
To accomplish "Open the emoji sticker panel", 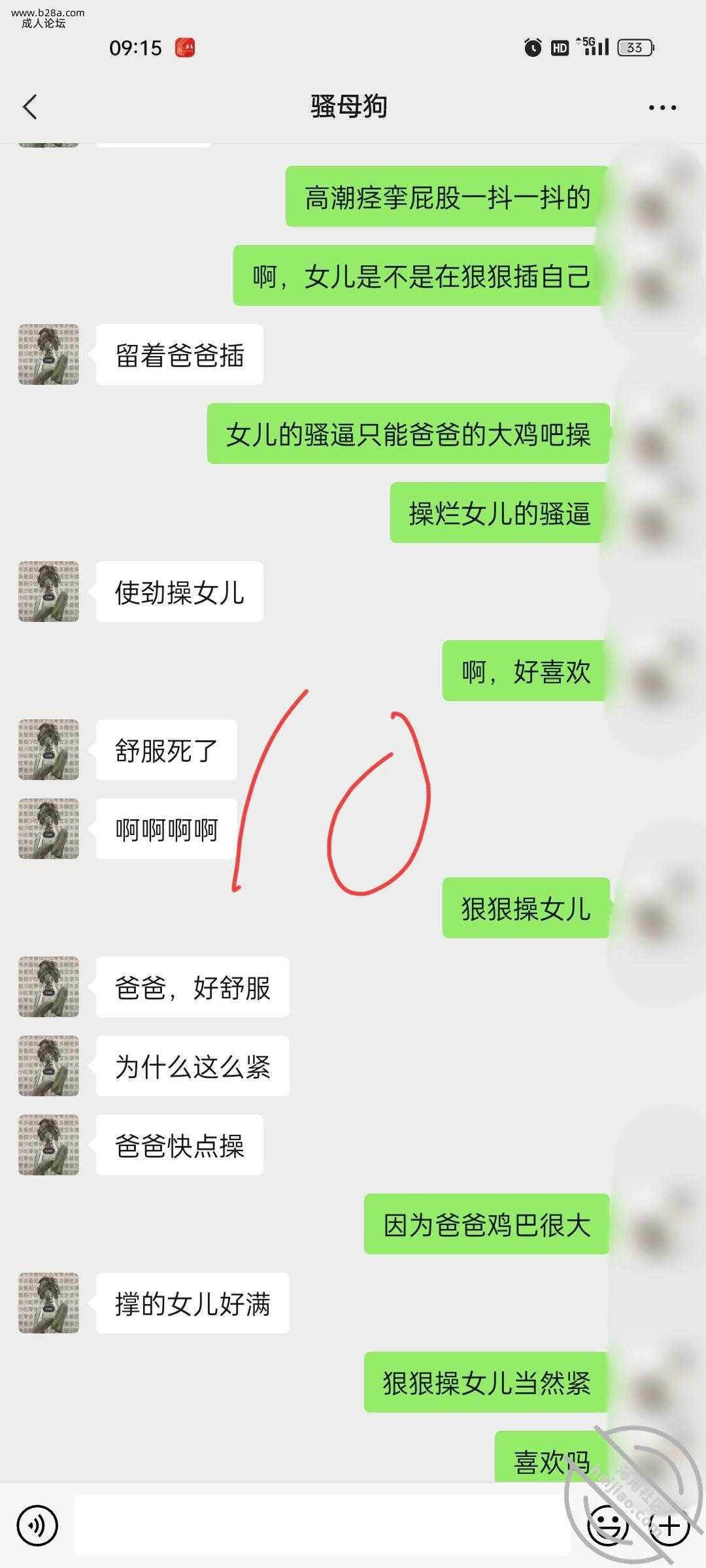I will pyautogui.click(x=607, y=1526).
